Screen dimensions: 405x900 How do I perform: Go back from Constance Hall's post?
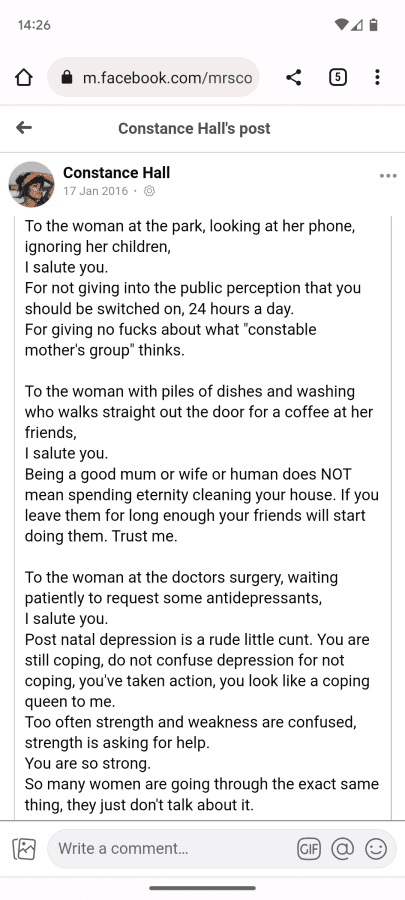24,127
